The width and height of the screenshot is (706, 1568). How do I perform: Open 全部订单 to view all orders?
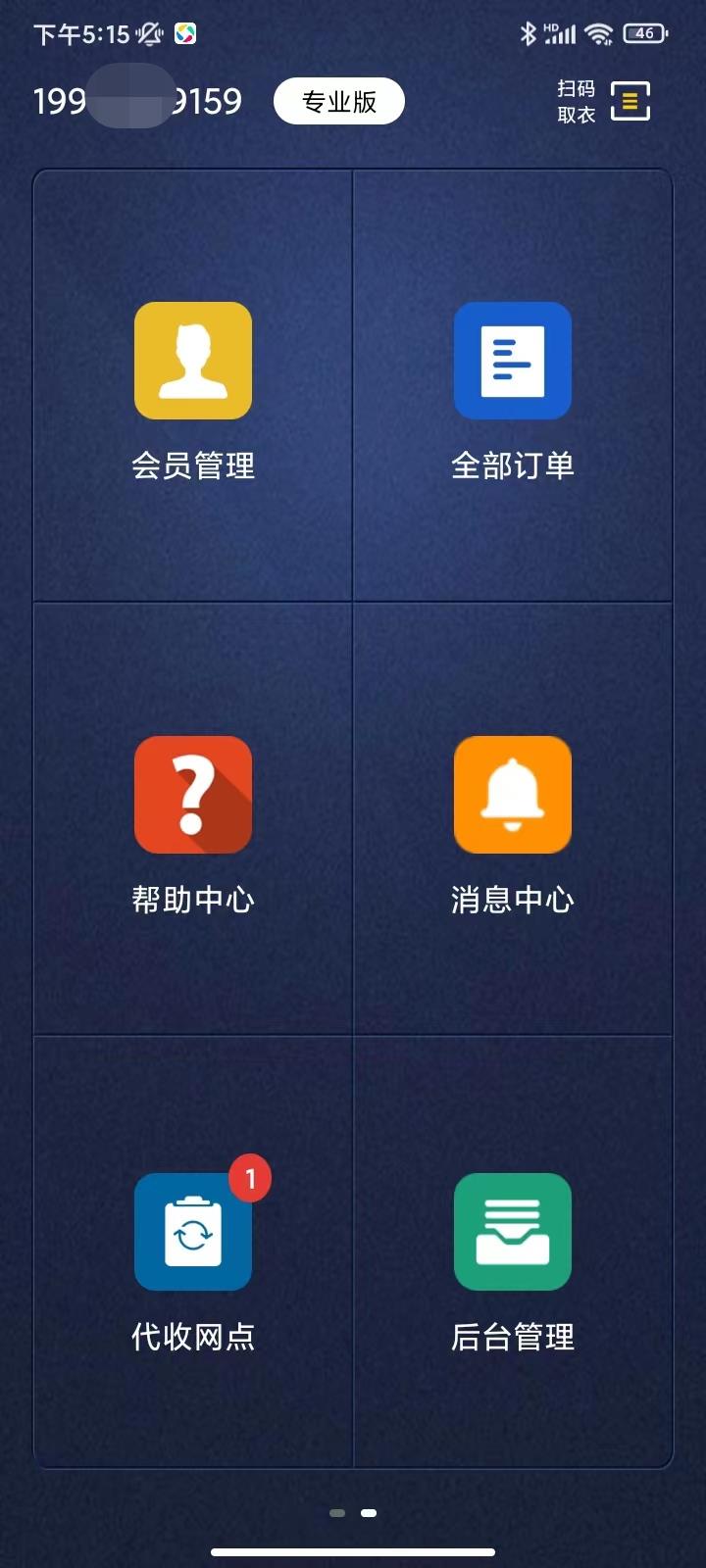512,361
